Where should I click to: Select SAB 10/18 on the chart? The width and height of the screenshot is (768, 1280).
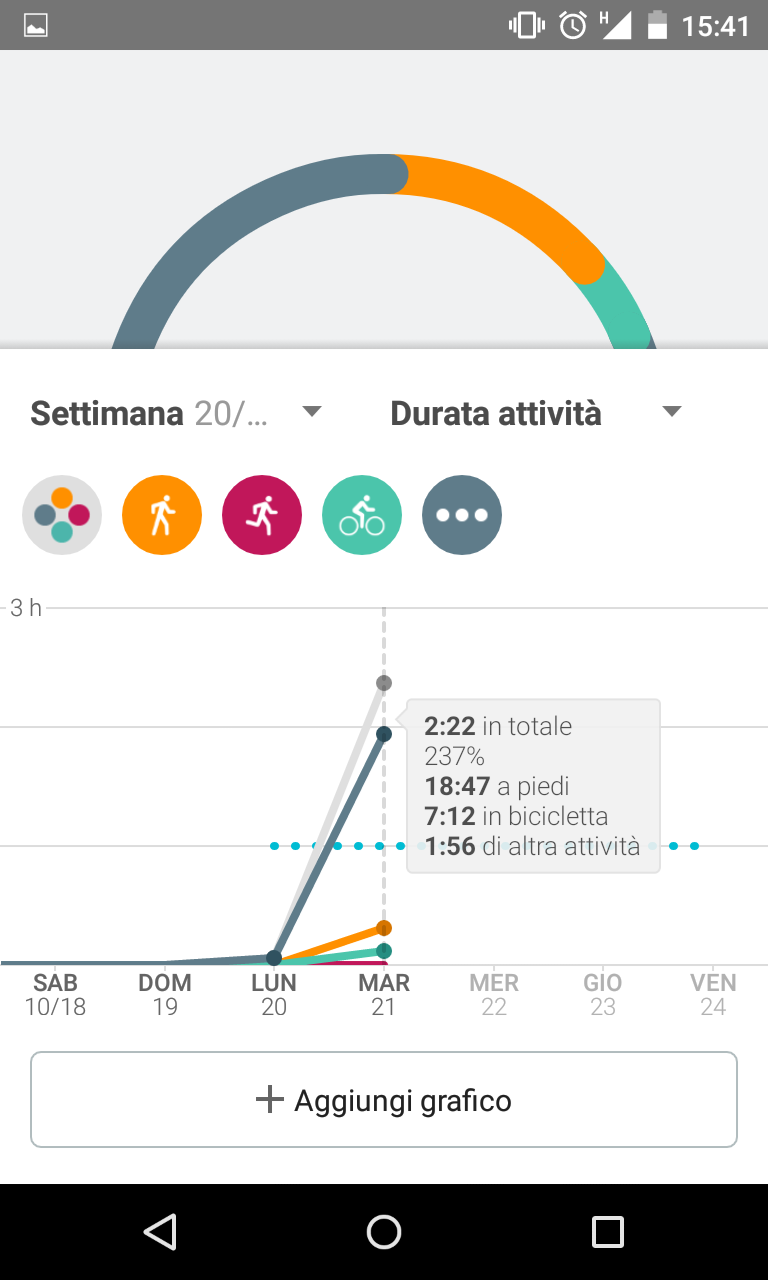coord(55,995)
